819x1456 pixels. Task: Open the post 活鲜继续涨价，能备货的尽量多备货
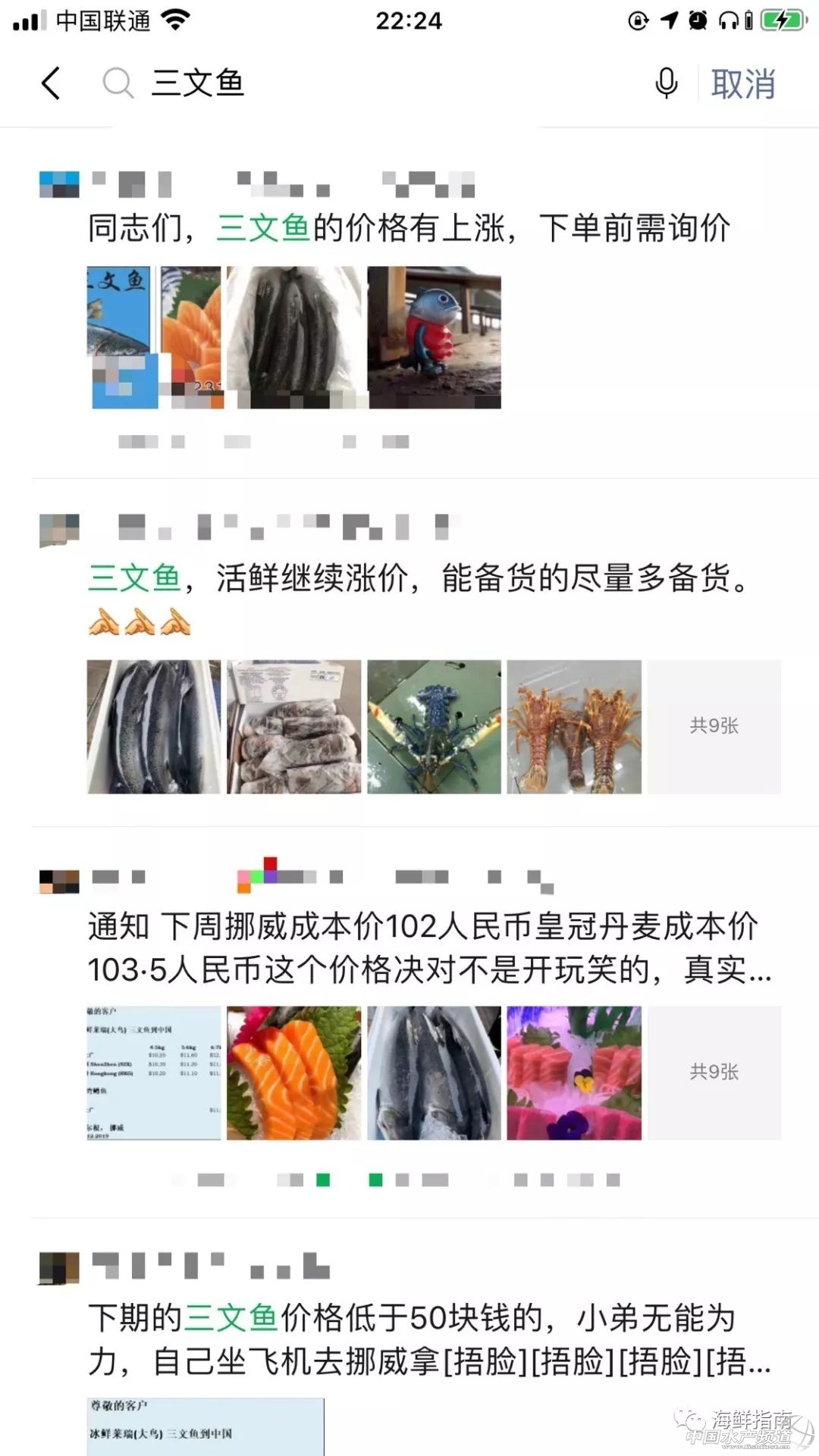tap(417, 578)
